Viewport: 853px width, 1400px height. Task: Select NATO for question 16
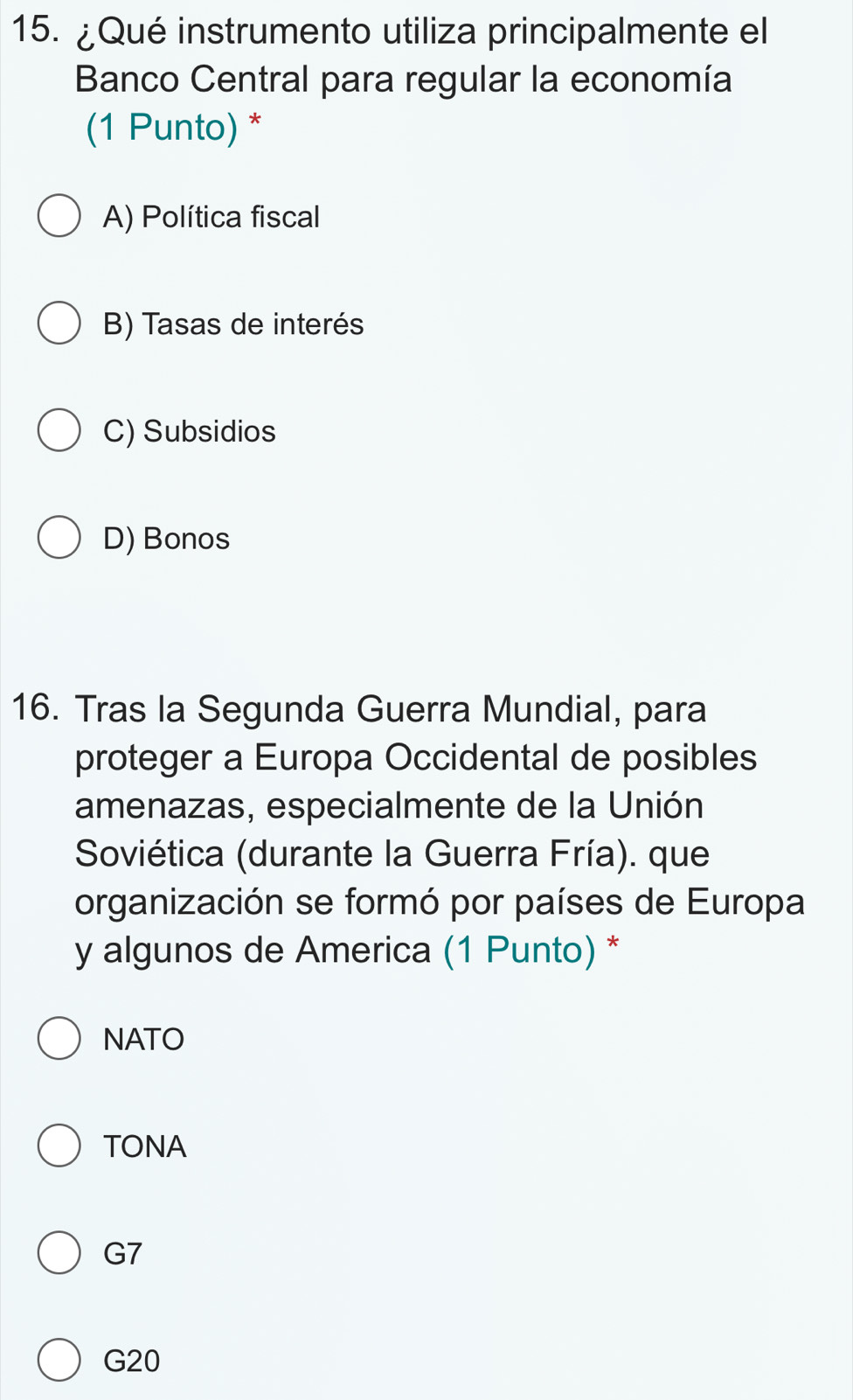pos(59,1039)
